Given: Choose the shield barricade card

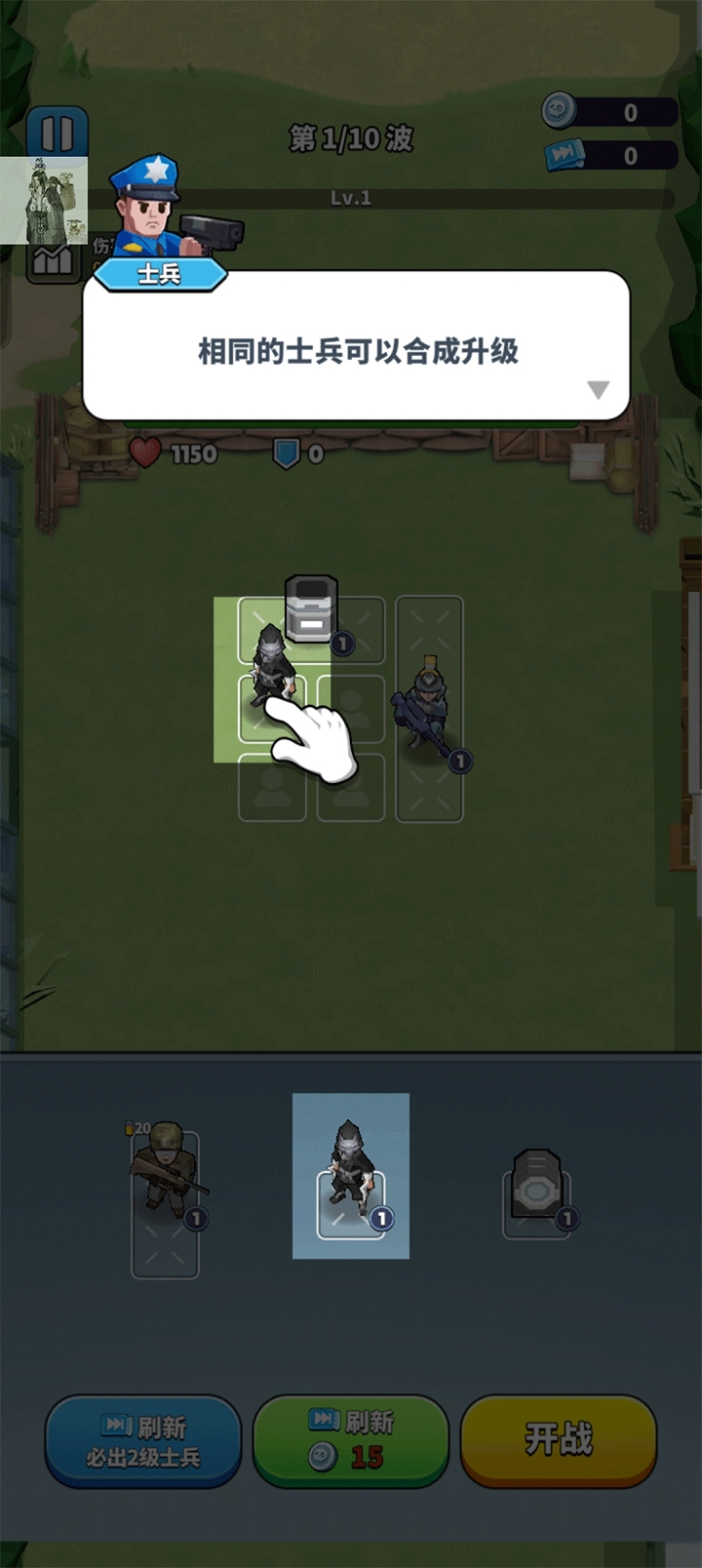Looking at the screenshot, I should pos(535,1192).
